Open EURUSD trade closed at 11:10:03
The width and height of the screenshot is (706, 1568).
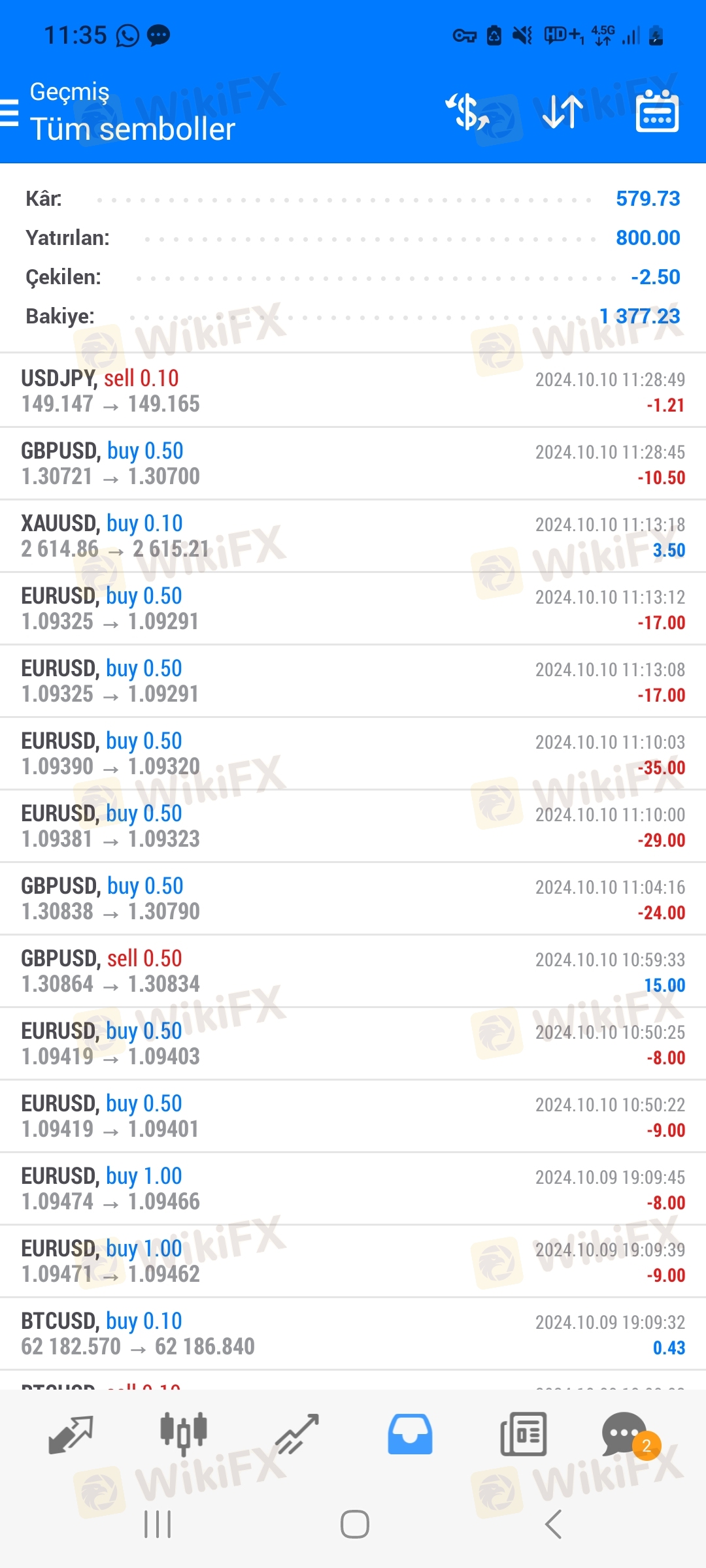pos(353,753)
